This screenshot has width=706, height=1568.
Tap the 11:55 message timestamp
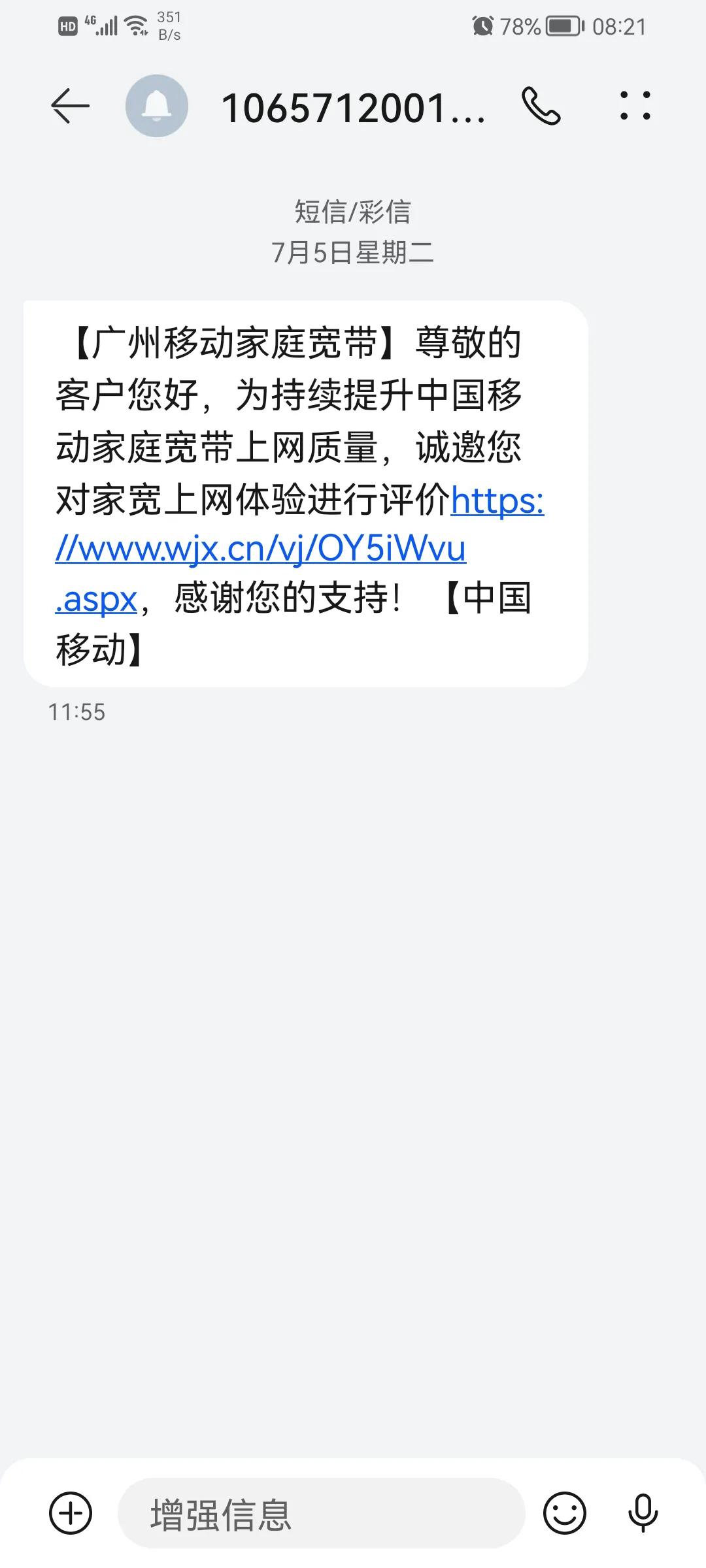(x=78, y=713)
